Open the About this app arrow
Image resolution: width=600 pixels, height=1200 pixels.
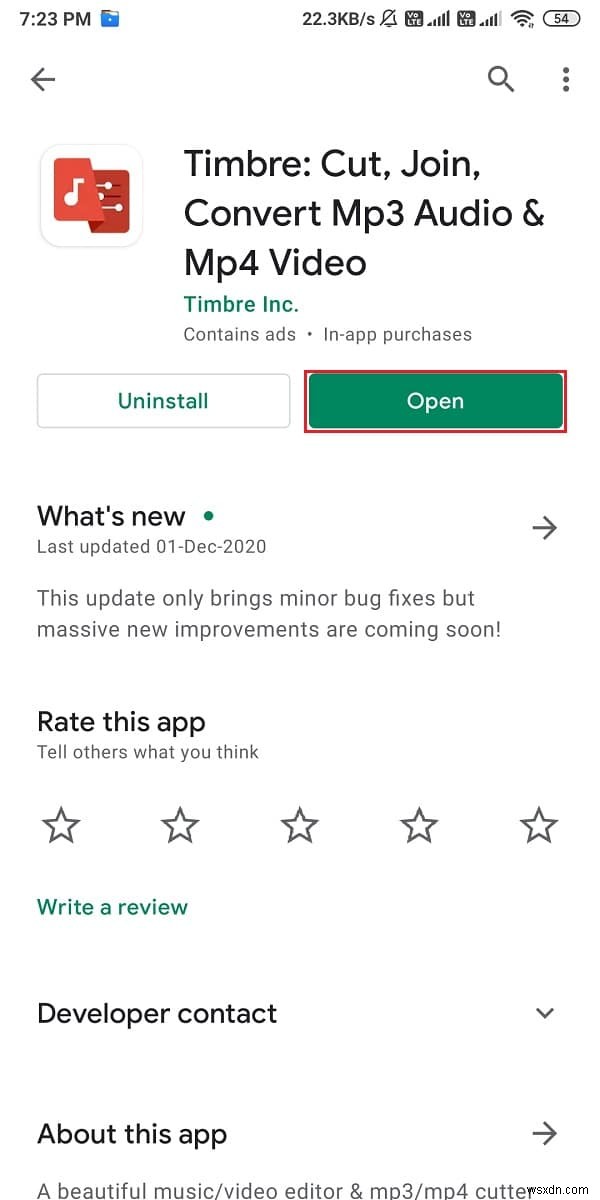(545, 1133)
